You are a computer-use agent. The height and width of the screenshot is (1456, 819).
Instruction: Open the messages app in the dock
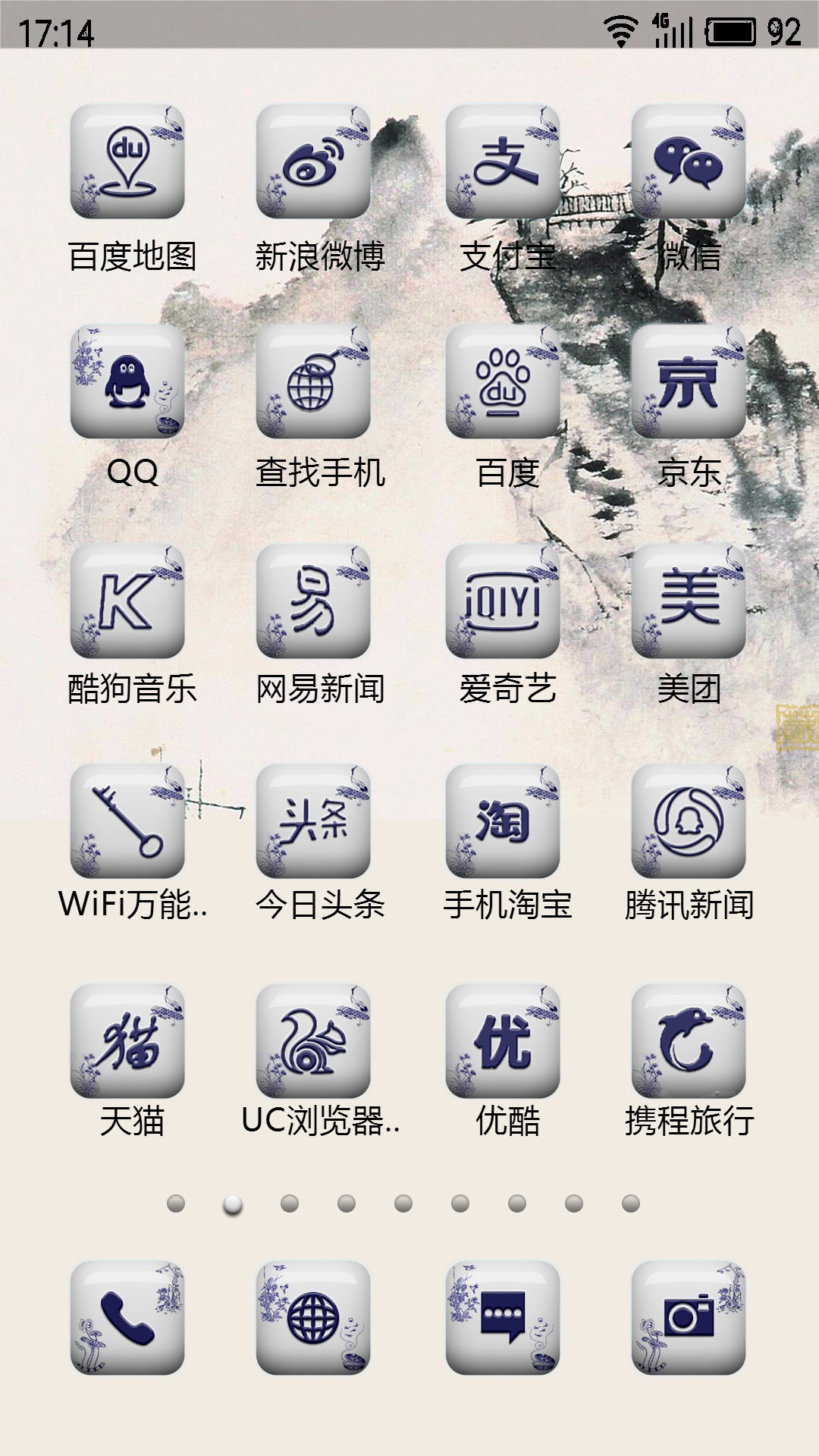pos(503,1317)
